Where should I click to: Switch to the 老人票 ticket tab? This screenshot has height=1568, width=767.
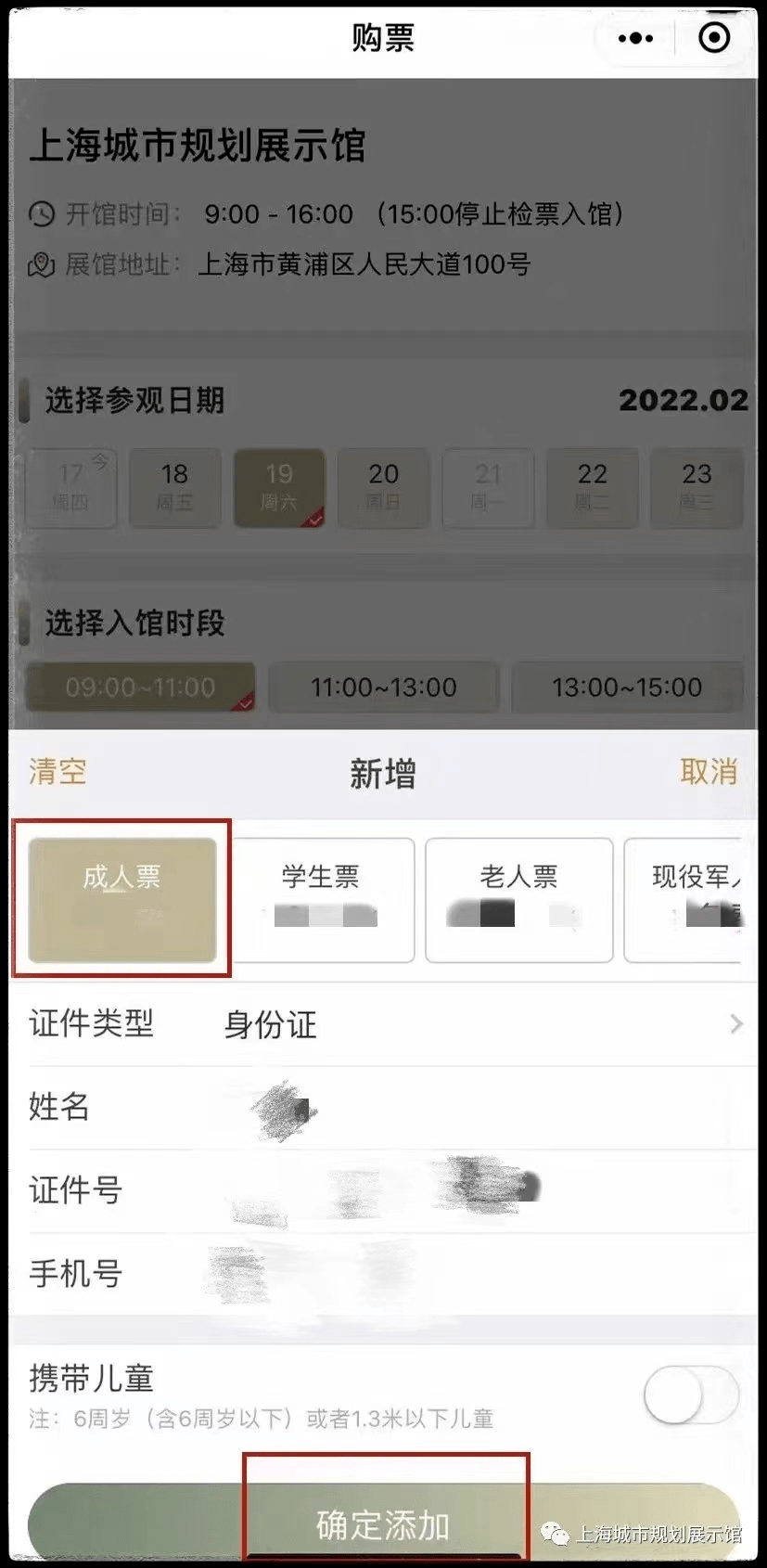pyautogui.click(x=518, y=899)
